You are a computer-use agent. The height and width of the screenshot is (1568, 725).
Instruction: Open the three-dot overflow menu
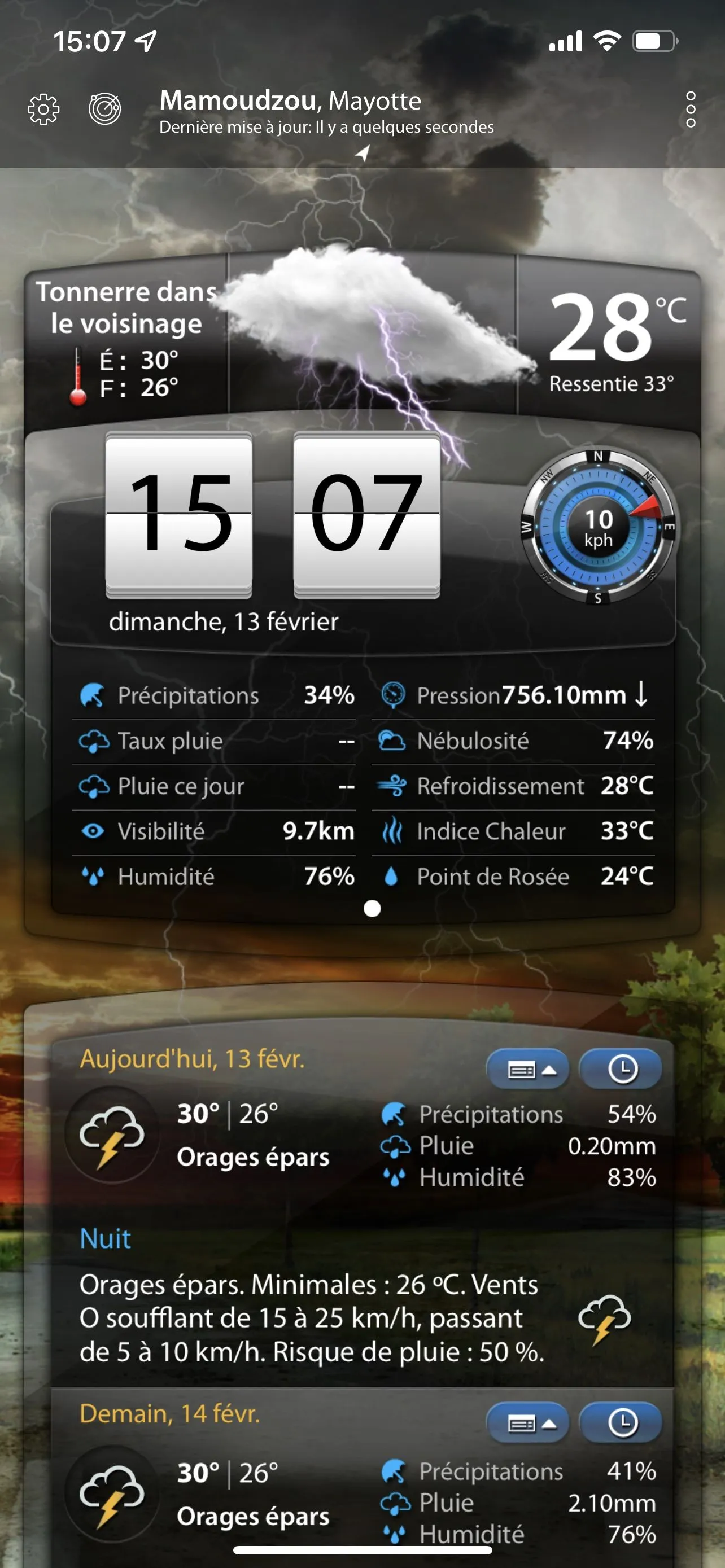click(691, 110)
